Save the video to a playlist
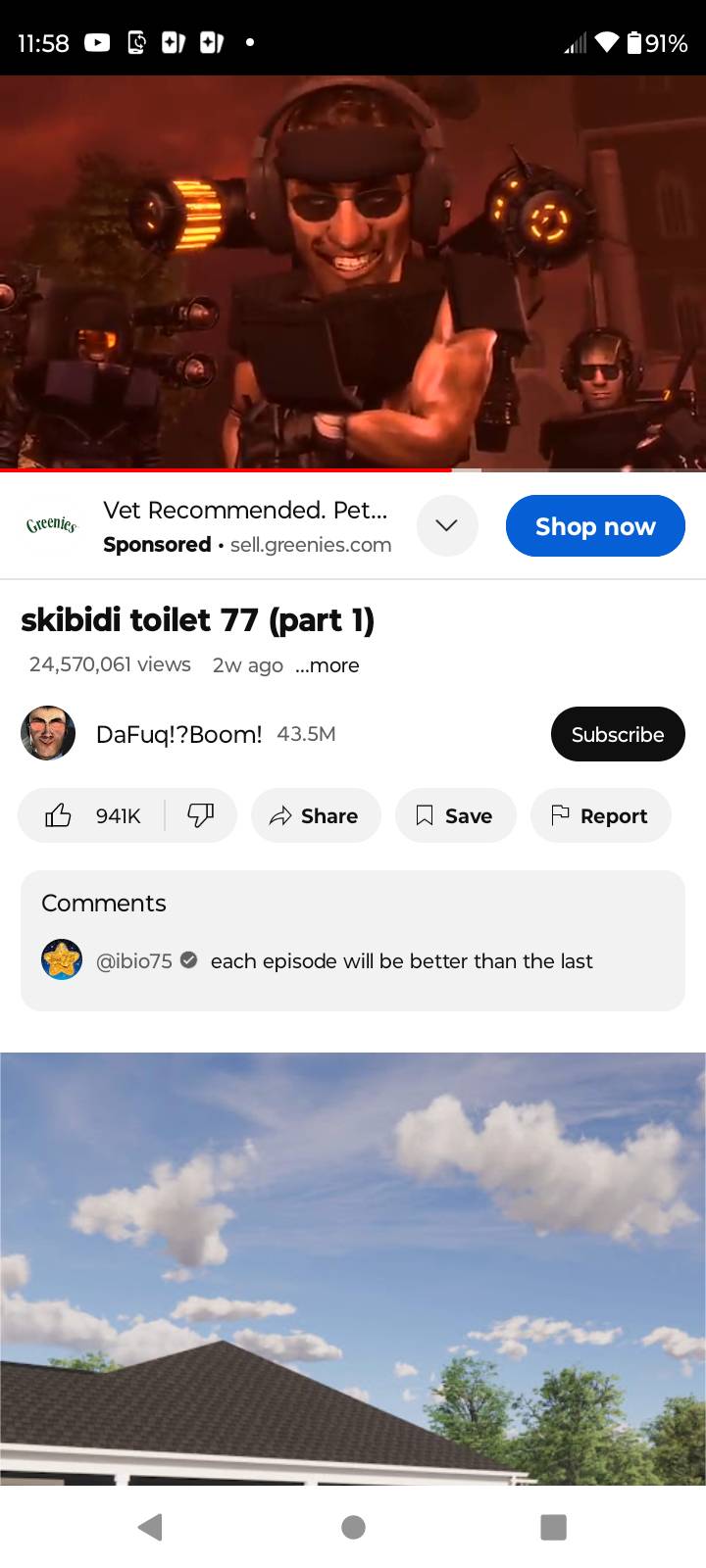The width and height of the screenshot is (706, 1568). pos(455,815)
